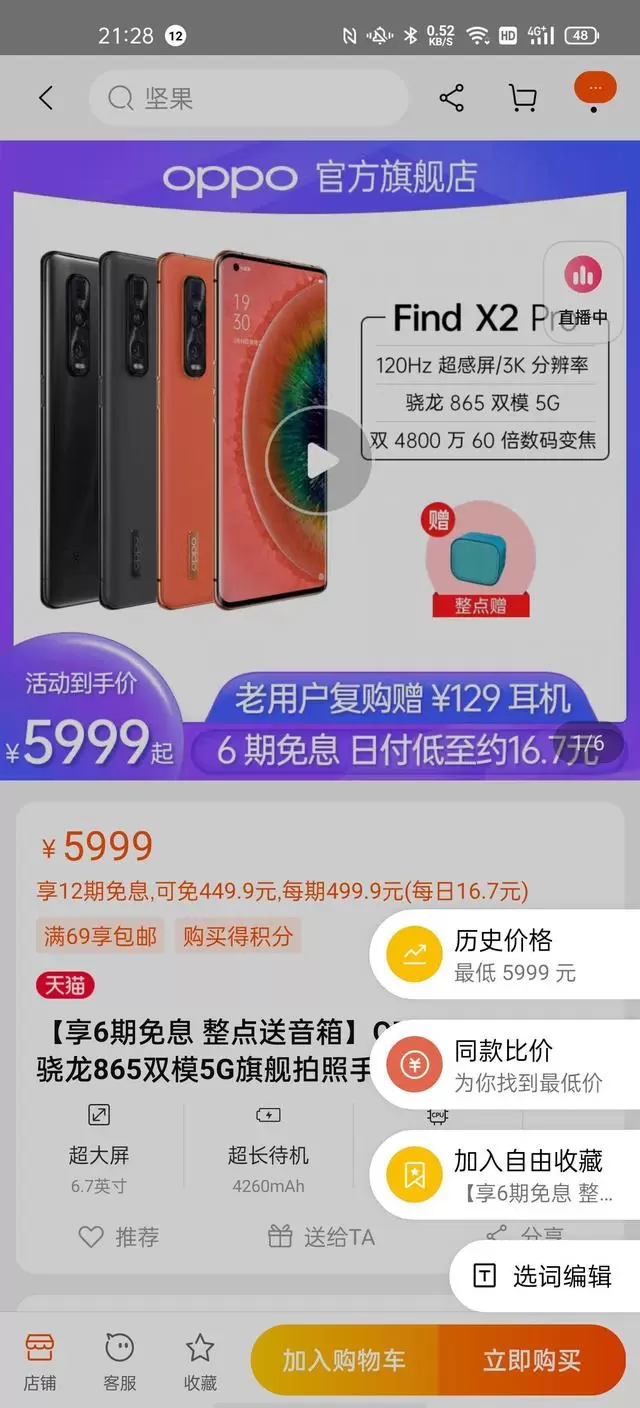Tap 立即购买 buy now
The image size is (640, 1408).
(531, 1360)
